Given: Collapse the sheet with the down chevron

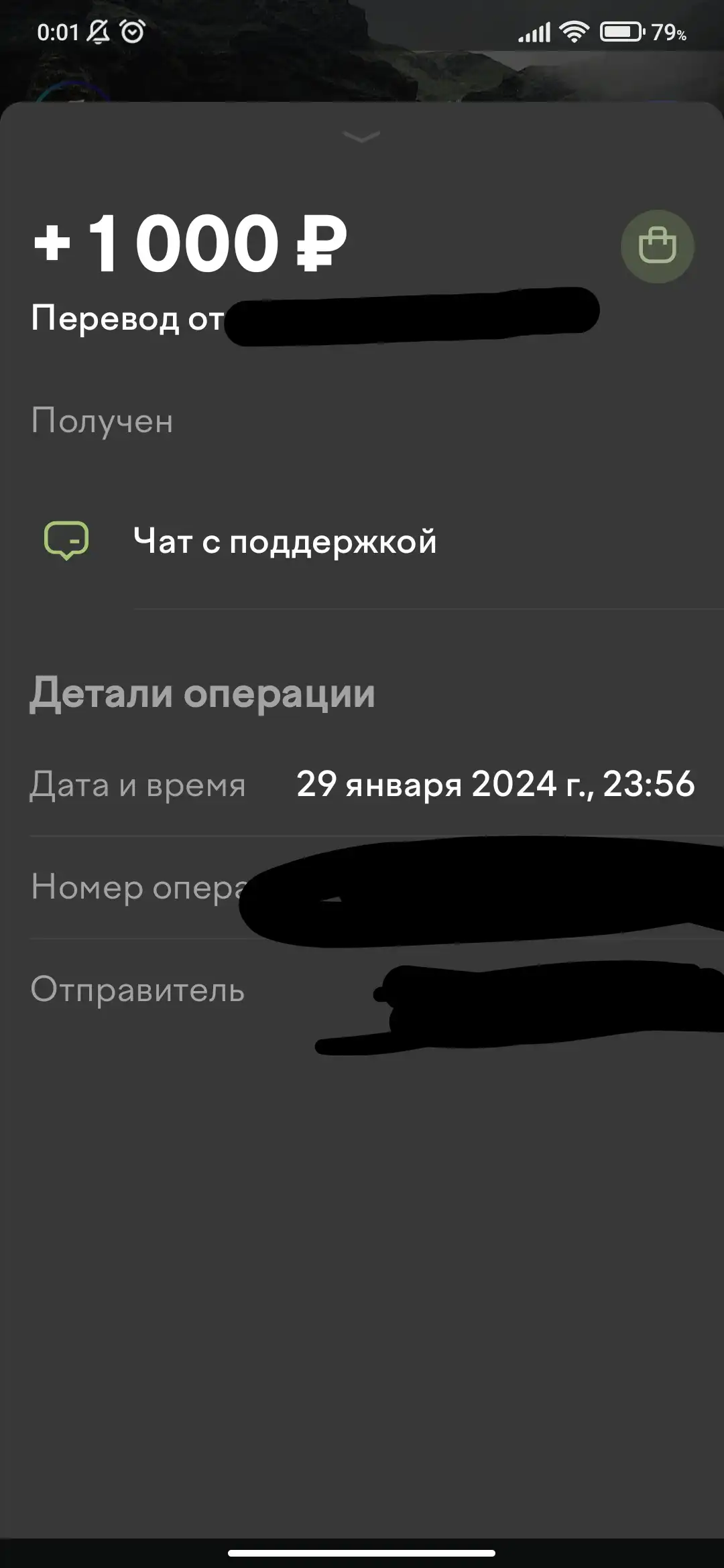Looking at the screenshot, I should [x=361, y=137].
